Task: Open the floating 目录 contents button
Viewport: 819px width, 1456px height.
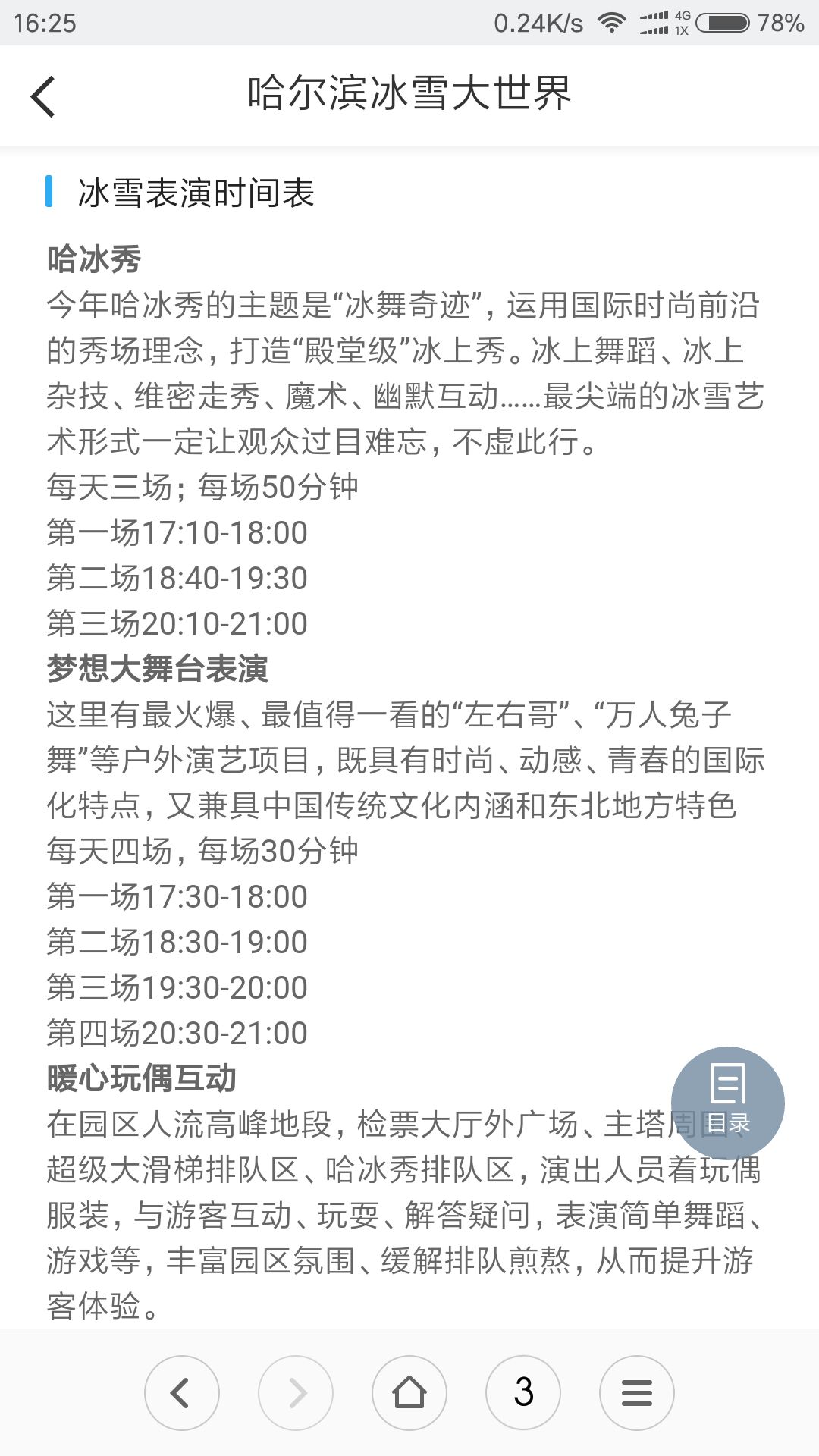Action: pyautogui.click(x=728, y=1103)
